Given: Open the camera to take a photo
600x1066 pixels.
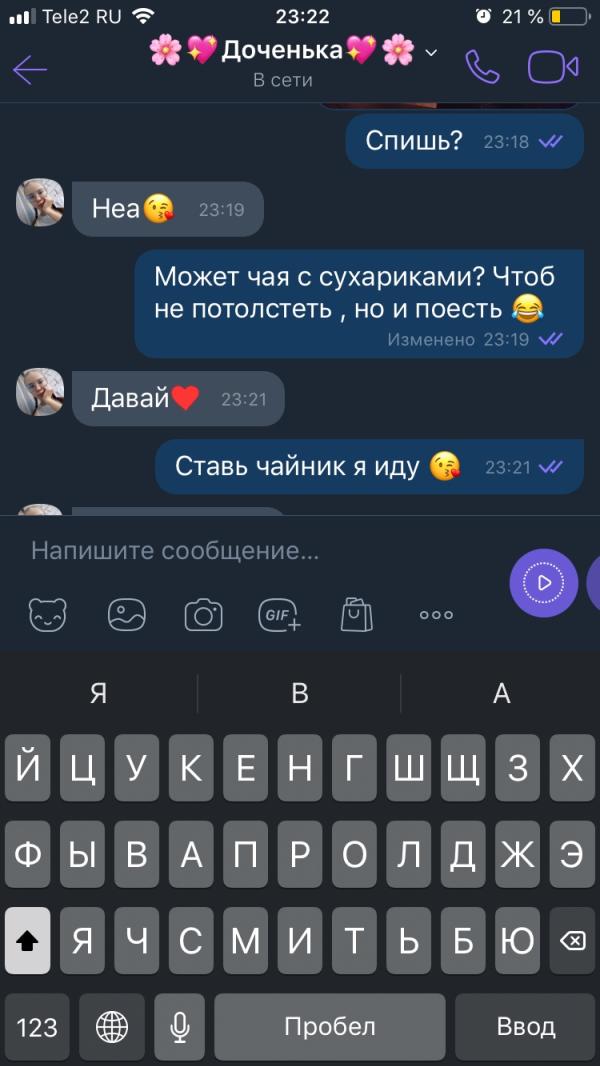Looking at the screenshot, I should point(204,615).
